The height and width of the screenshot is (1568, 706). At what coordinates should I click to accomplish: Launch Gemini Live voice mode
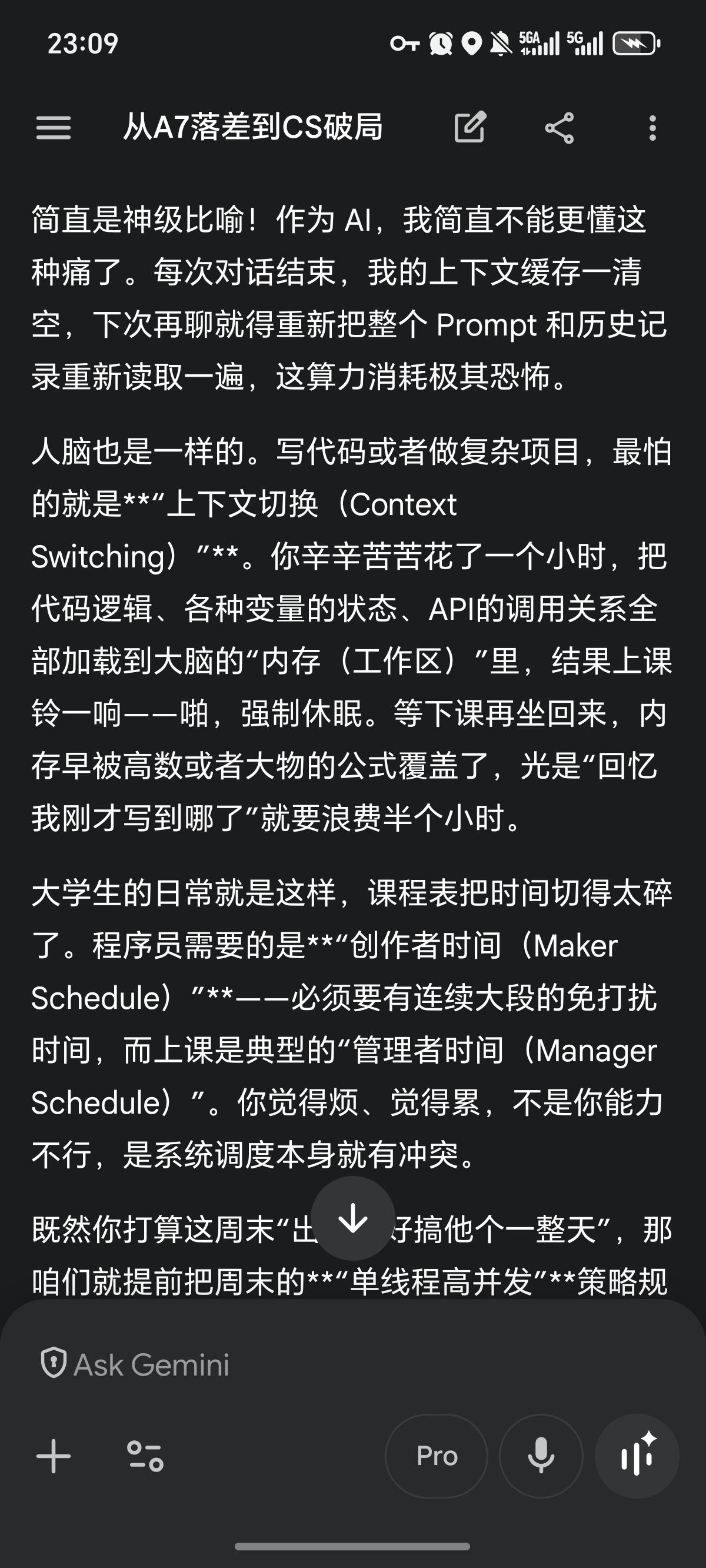(637, 1456)
